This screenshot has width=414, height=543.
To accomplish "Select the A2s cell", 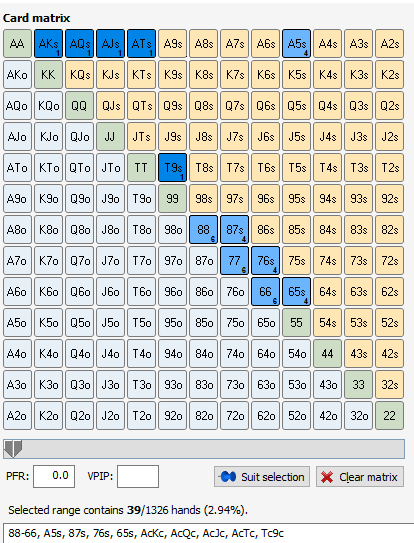I will (390, 44).
